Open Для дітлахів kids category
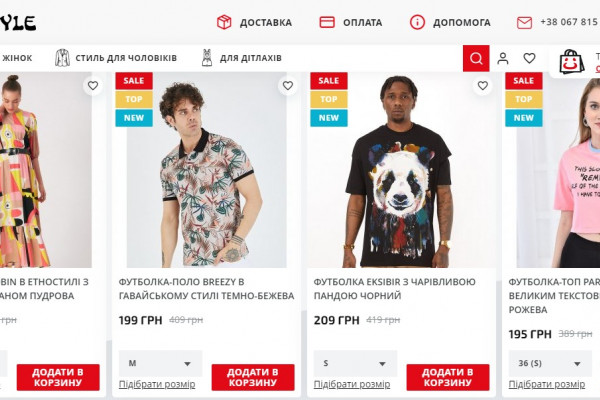Image resolution: width=600 pixels, height=400 pixels. tap(241, 58)
